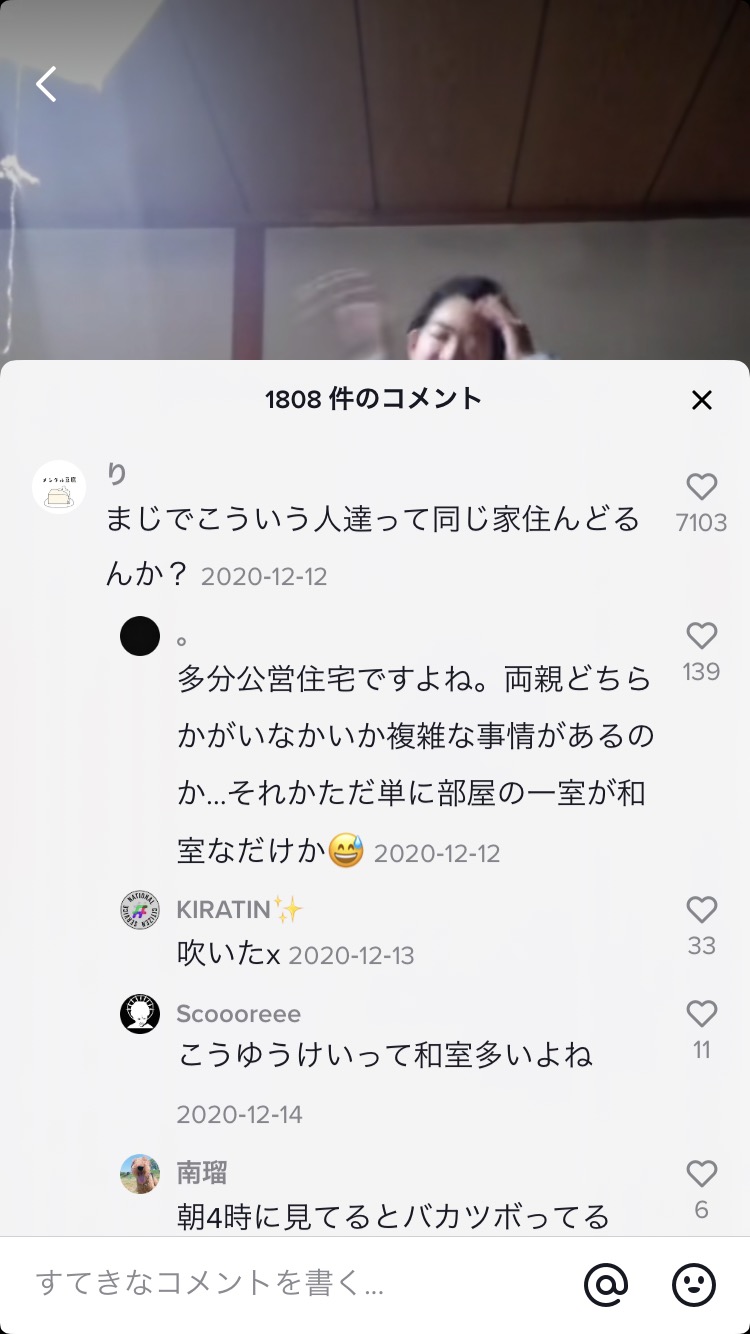Like Scoooreee's reply about 和室

coord(702,1014)
